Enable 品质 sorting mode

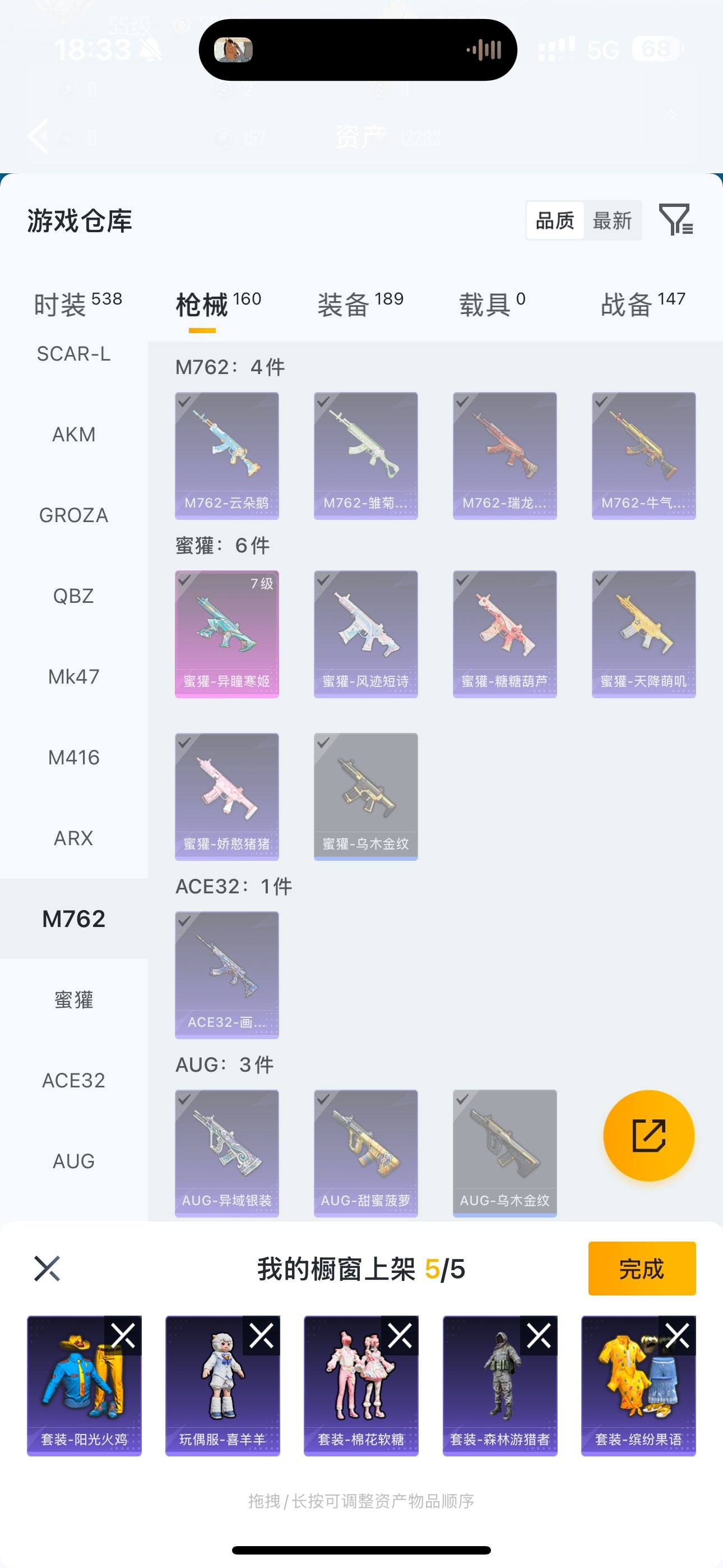click(x=554, y=220)
